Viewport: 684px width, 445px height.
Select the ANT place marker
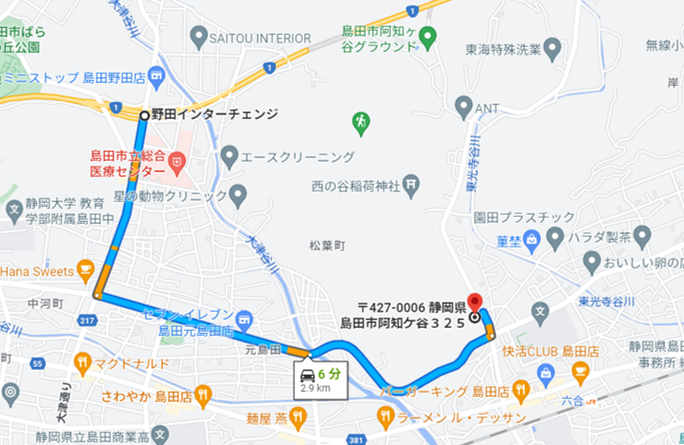pyautogui.click(x=463, y=104)
